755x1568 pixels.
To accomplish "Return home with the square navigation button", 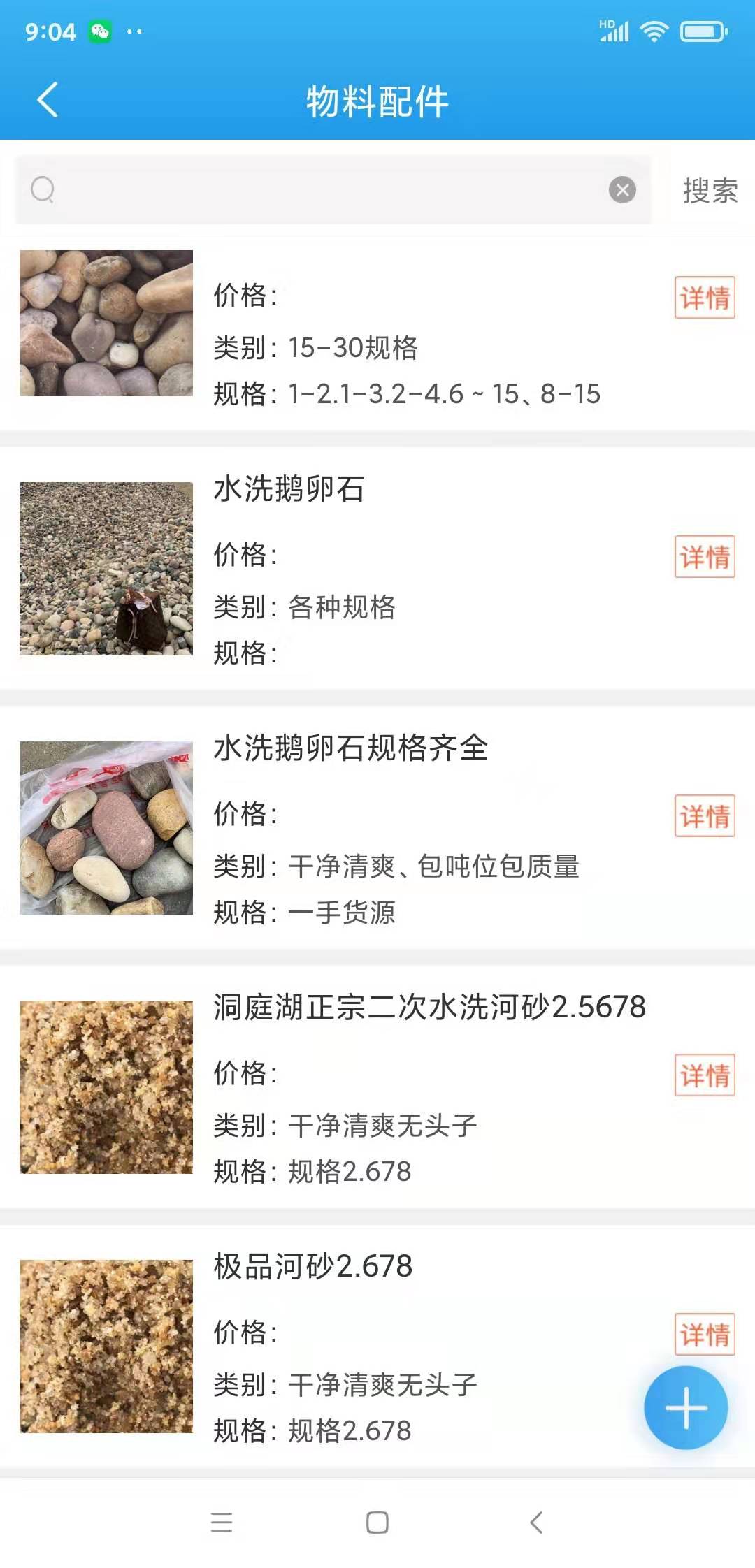I will tap(377, 1523).
